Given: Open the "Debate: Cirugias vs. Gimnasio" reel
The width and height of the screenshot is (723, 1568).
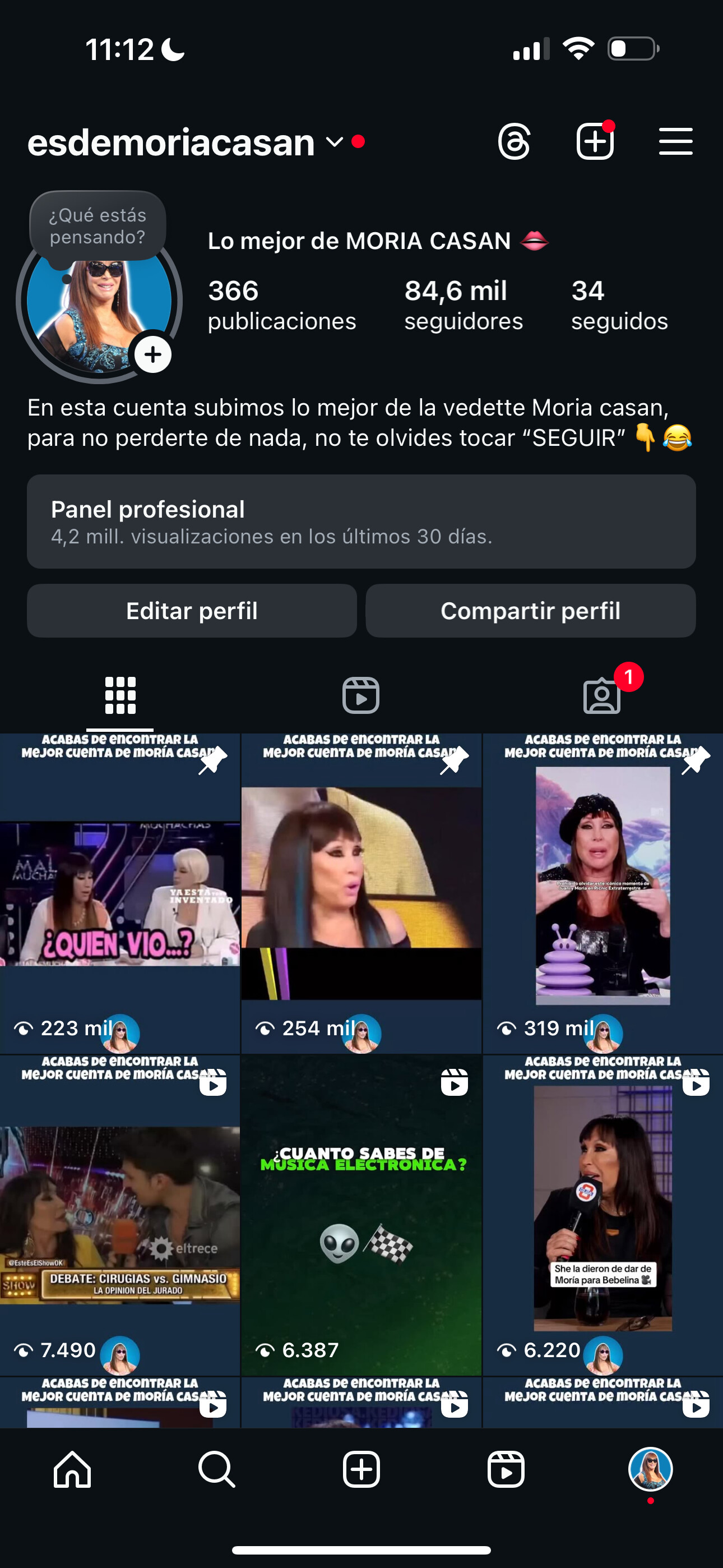Looking at the screenshot, I should point(120,1215).
